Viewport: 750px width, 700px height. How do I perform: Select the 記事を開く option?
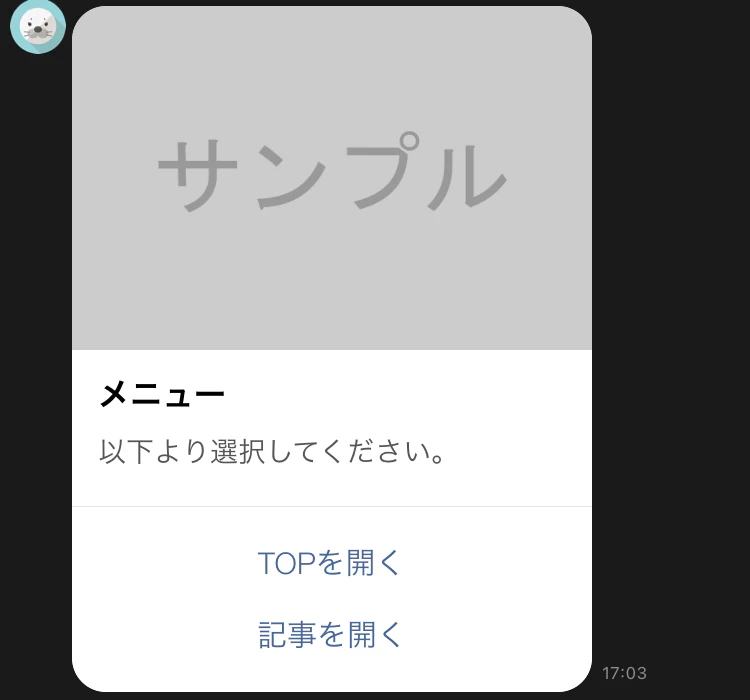coord(330,634)
